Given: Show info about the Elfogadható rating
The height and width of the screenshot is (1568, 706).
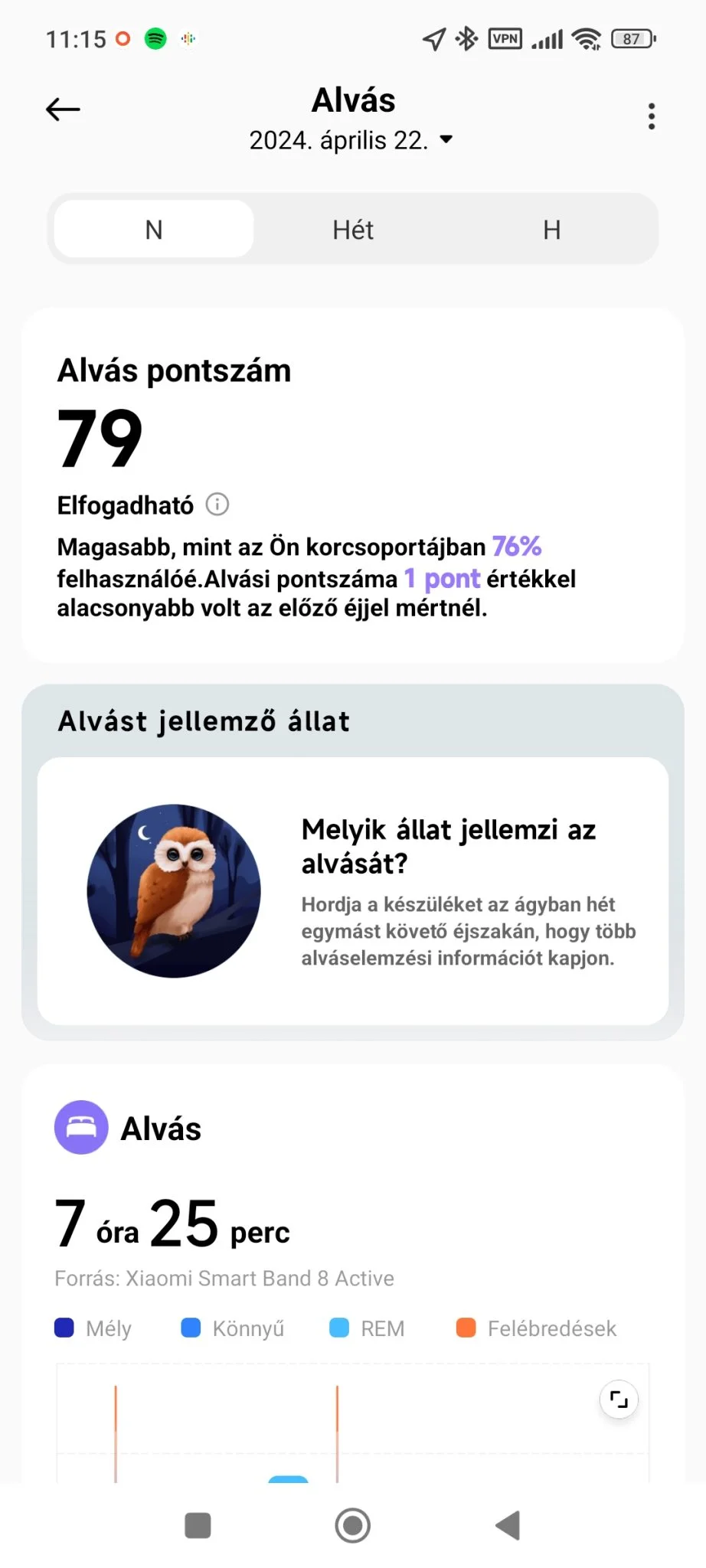Looking at the screenshot, I should [217, 505].
